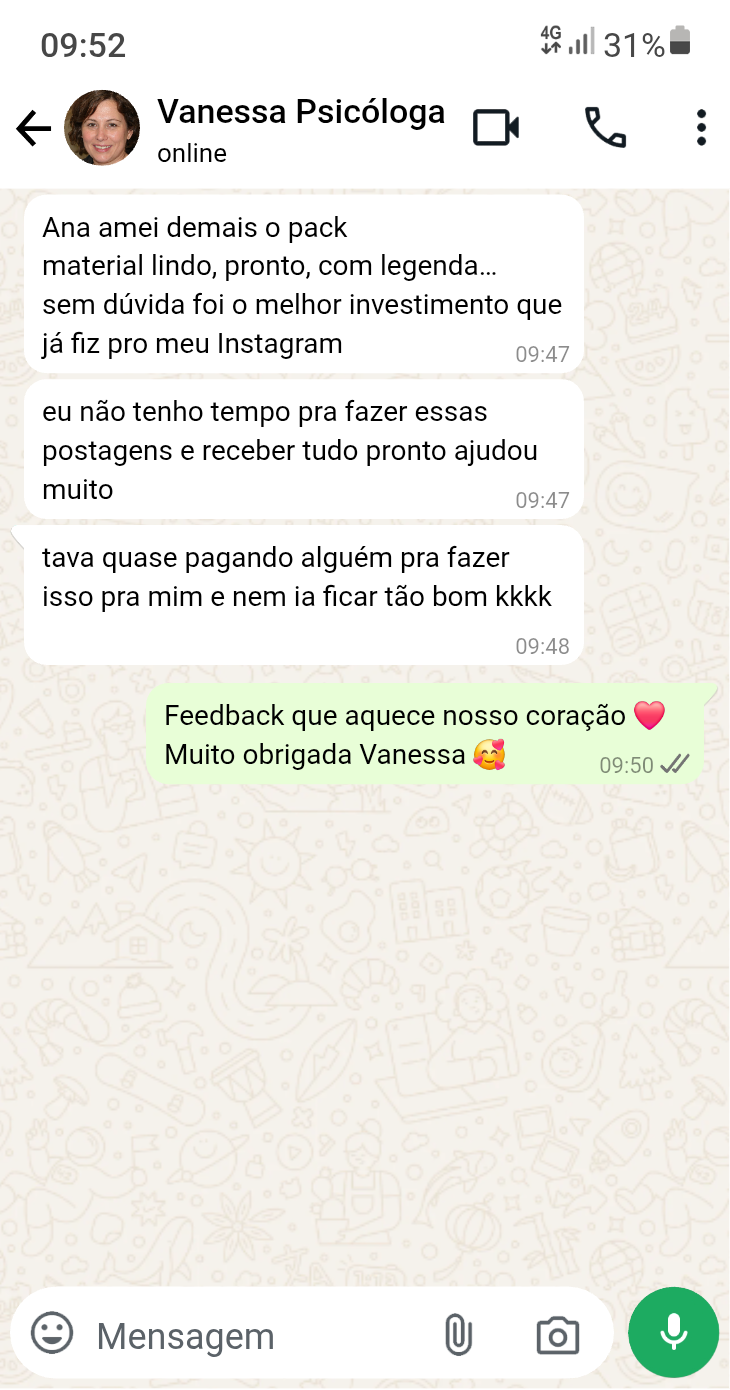View Vanessa Psicóloga contact info
This screenshot has width=730, height=1390.
[300, 128]
